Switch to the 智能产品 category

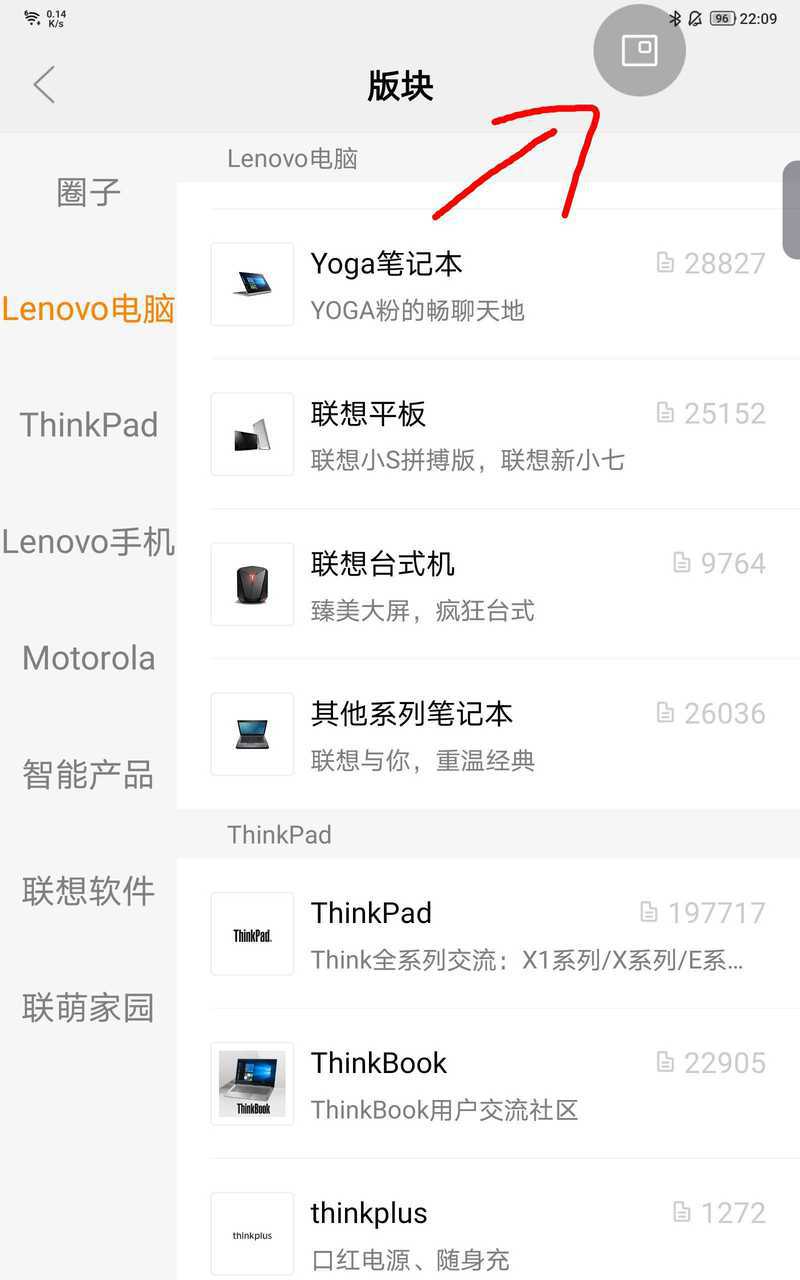pos(88,774)
